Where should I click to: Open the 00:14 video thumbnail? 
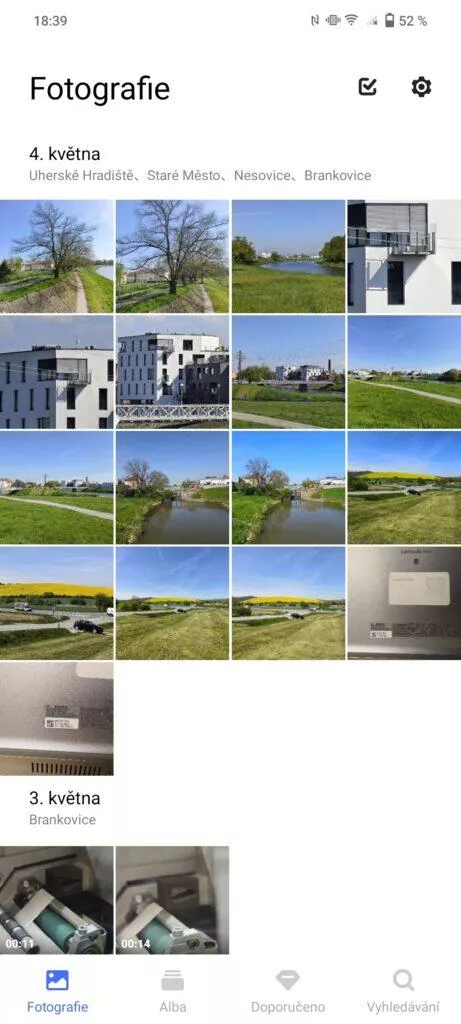point(172,900)
